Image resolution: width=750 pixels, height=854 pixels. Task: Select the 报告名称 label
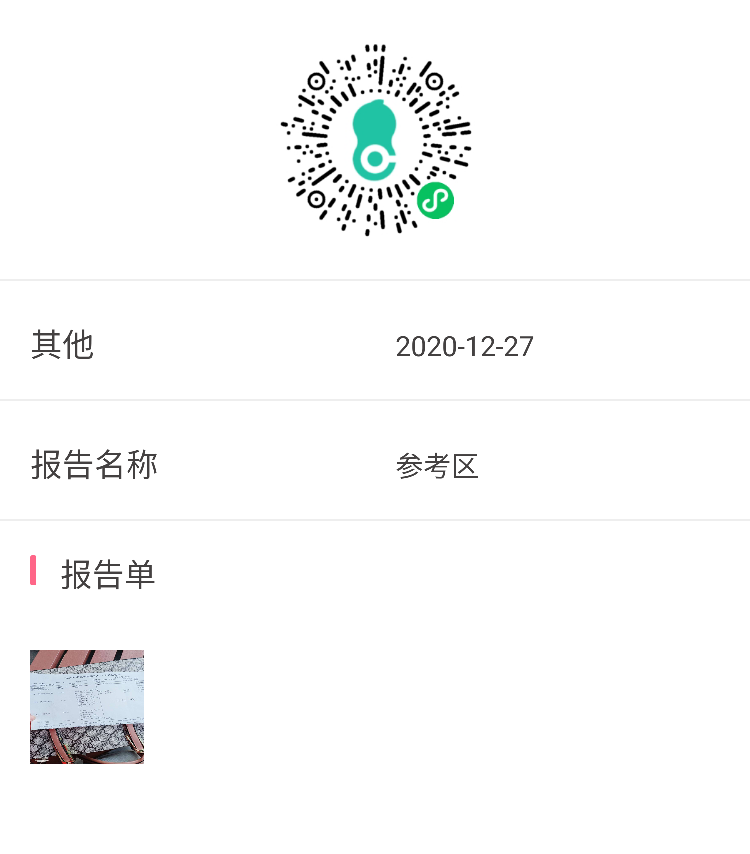(93, 464)
